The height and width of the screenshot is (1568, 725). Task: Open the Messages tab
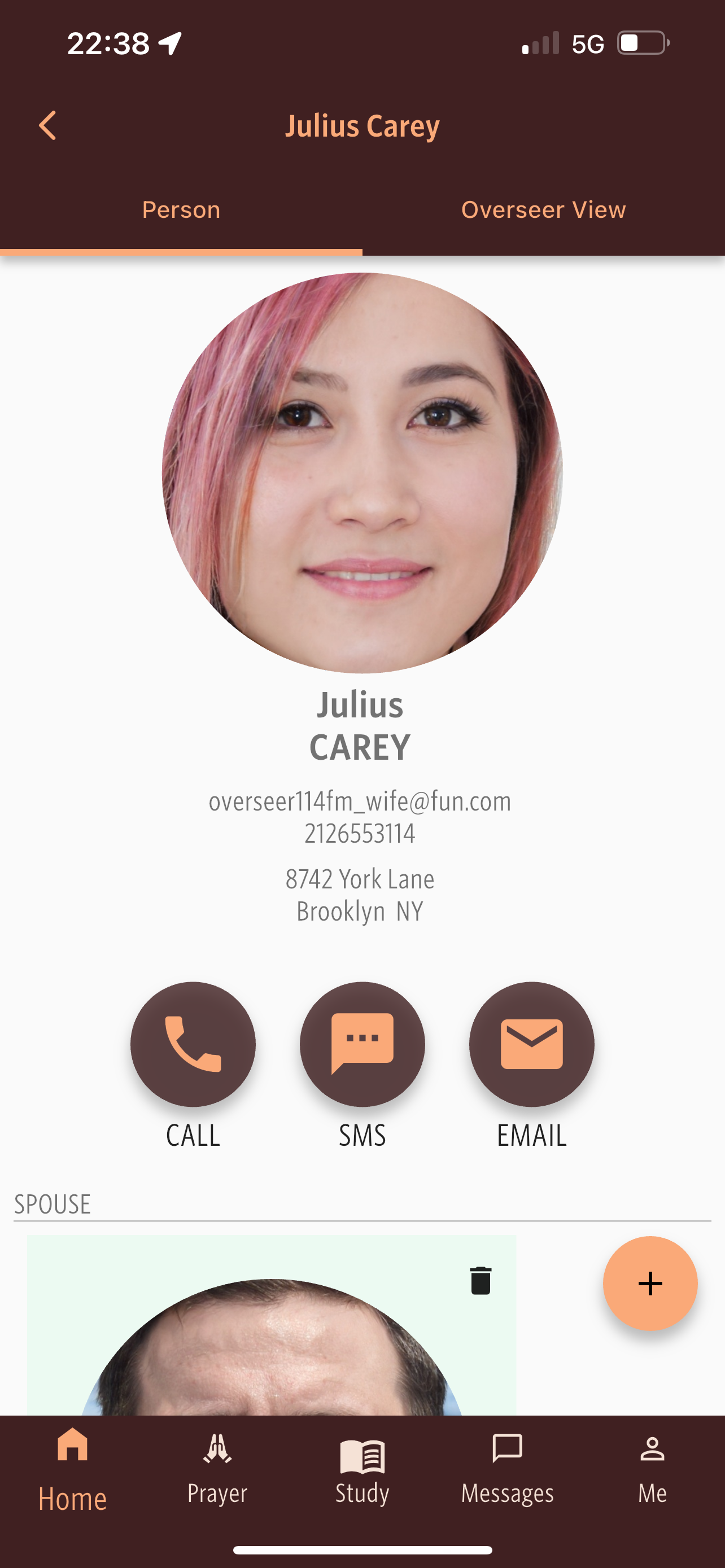click(x=507, y=1468)
